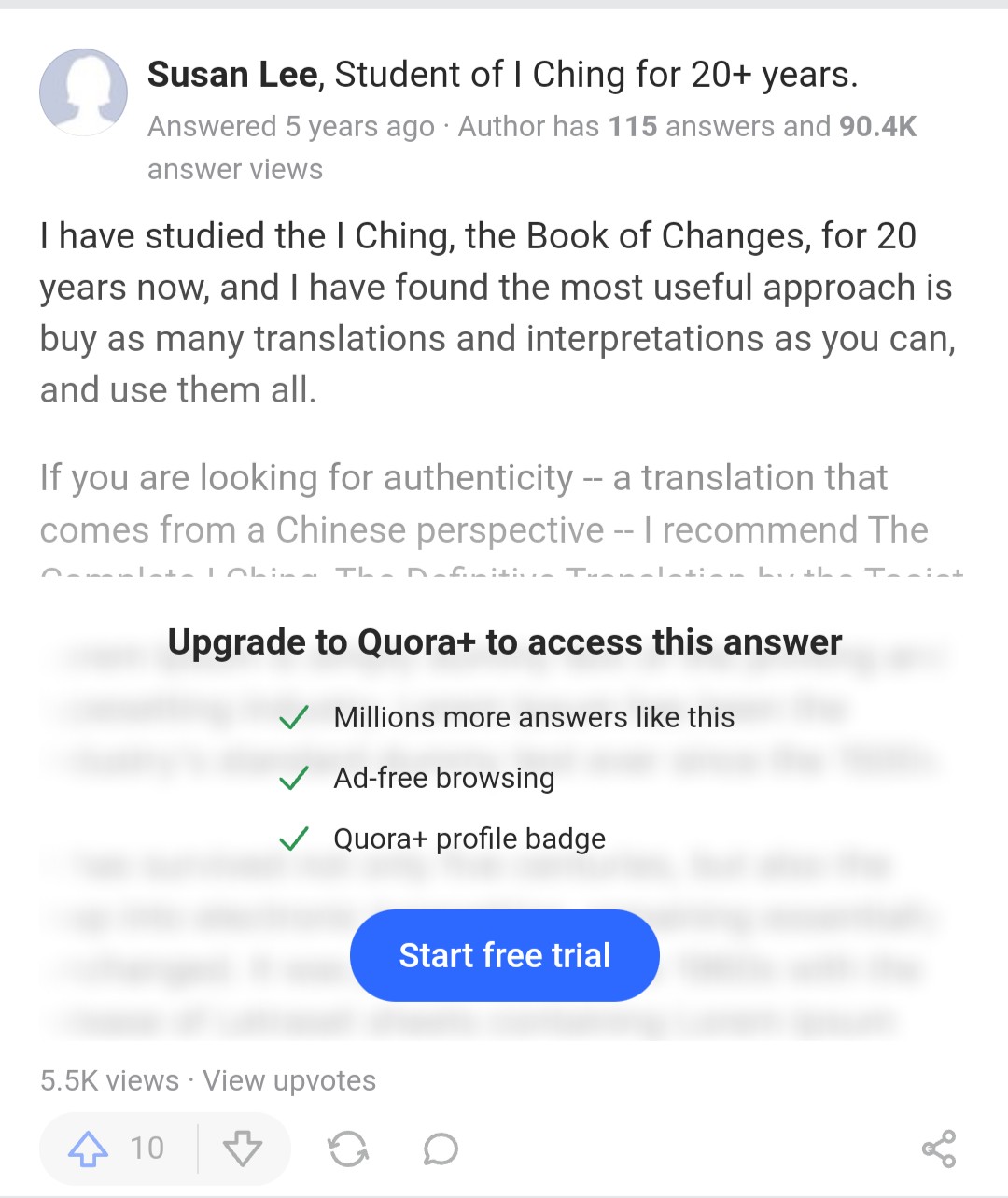The width and height of the screenshot is (1008, 1198).
Task: Open Susan Lee's profile picture
Action: tap(83, 92)
